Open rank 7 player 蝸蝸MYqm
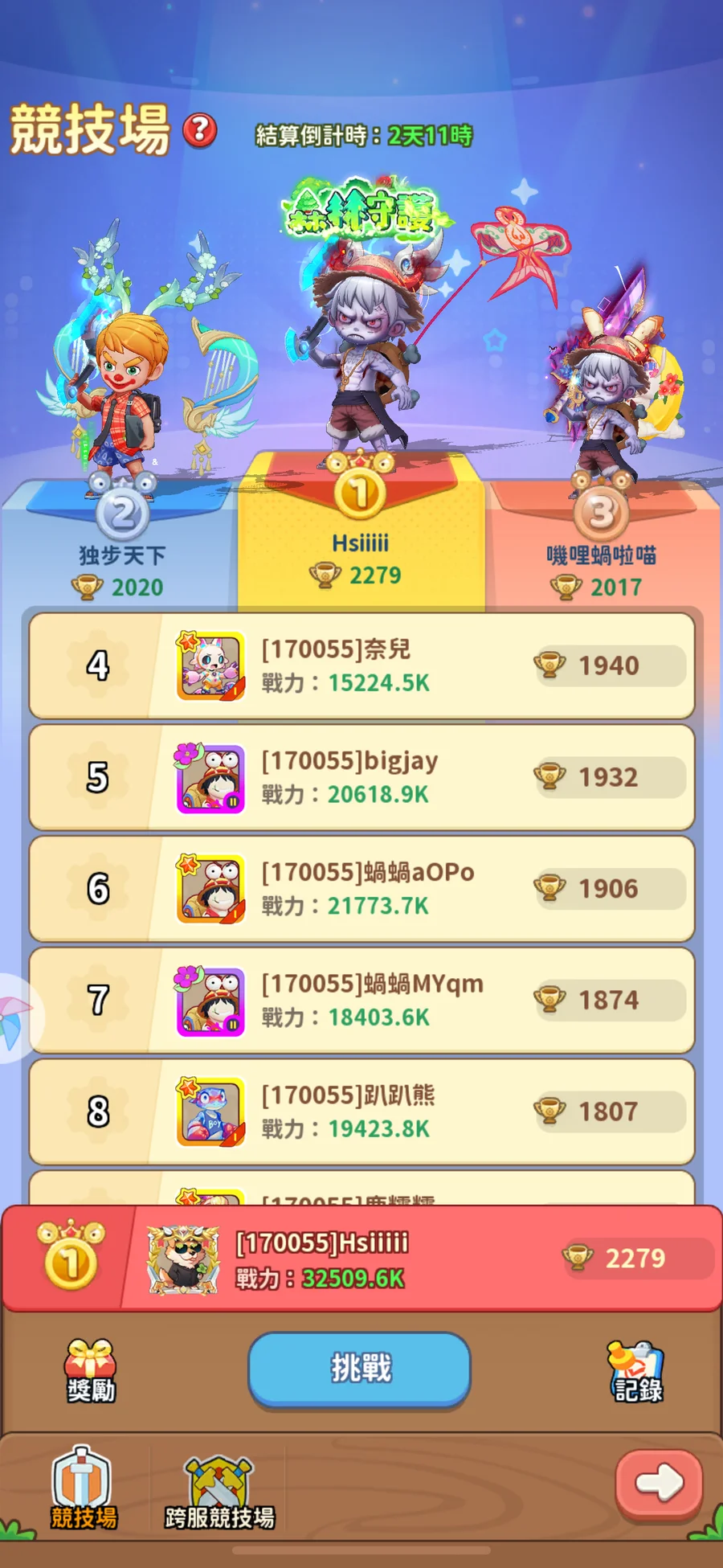723x1568 pixels. point(361,1001)
